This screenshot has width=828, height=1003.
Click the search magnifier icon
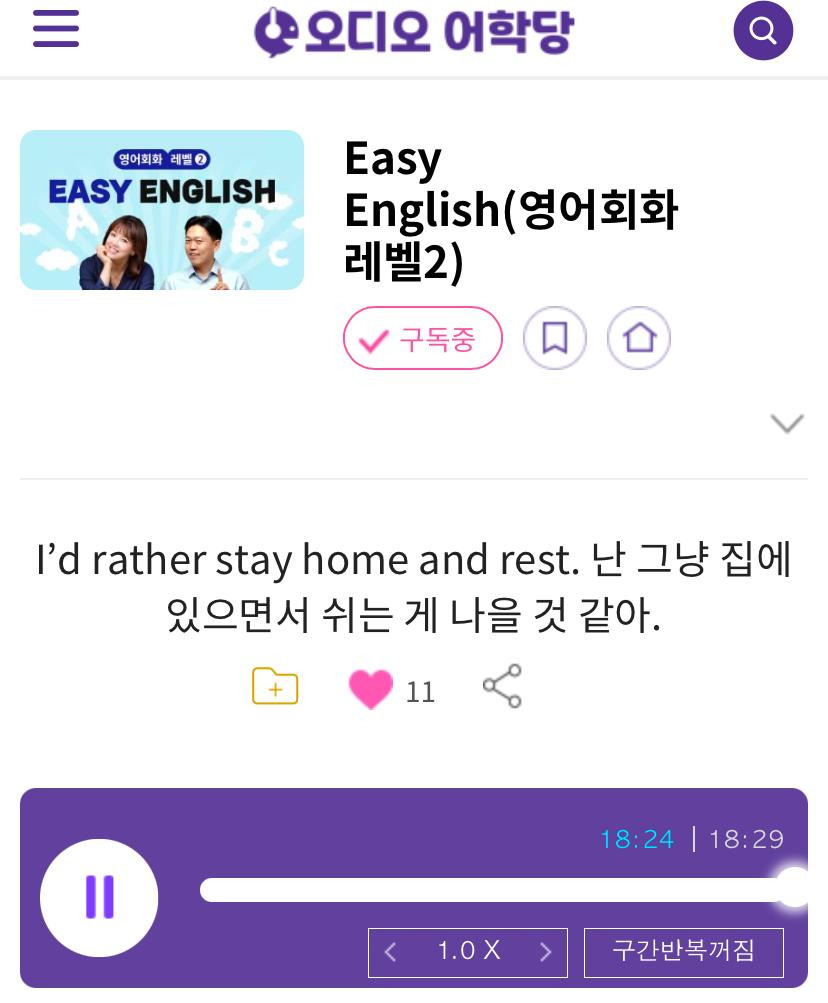tap(763, 30)
